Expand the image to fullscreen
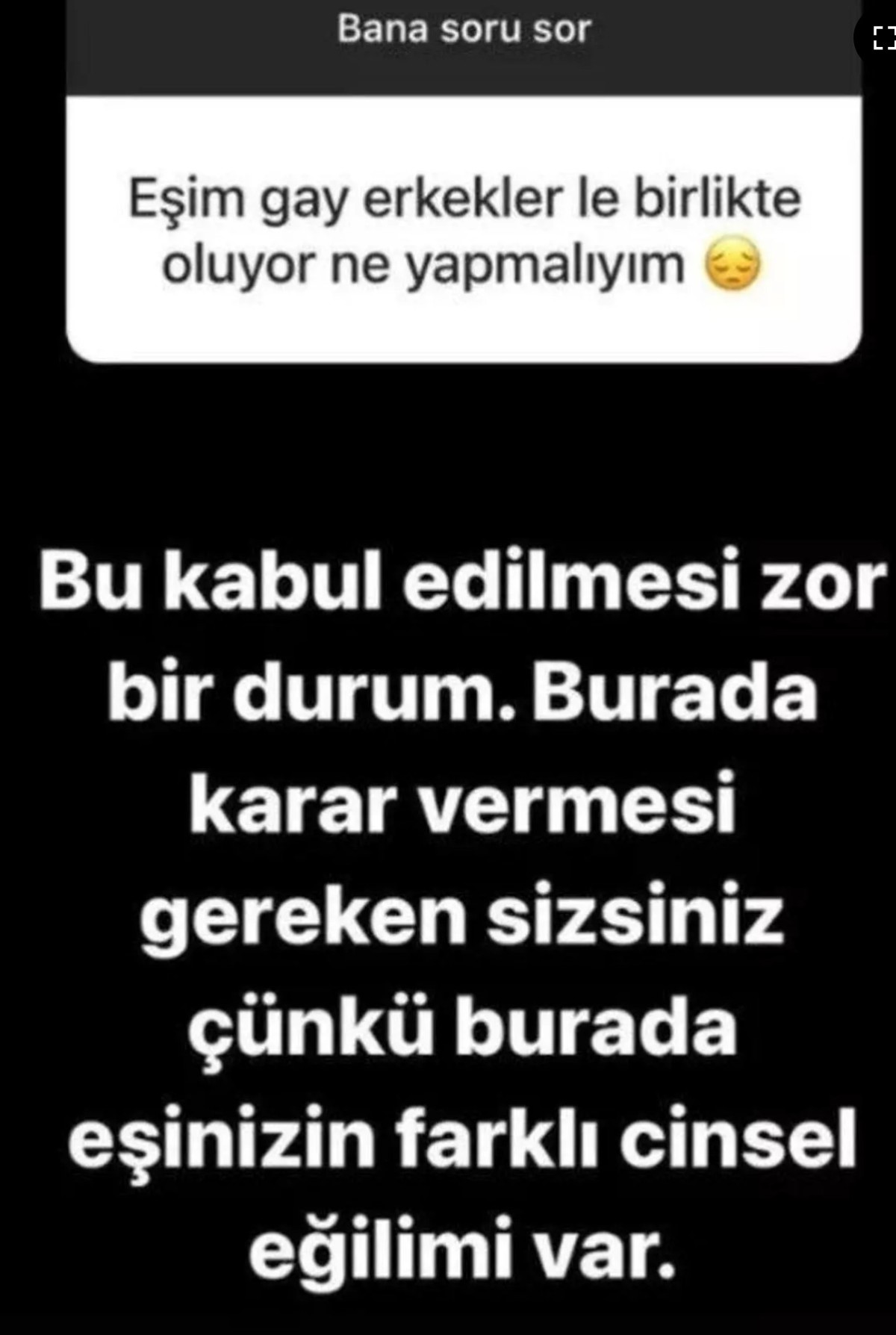The image size is (896, 1335). (883, 38)
